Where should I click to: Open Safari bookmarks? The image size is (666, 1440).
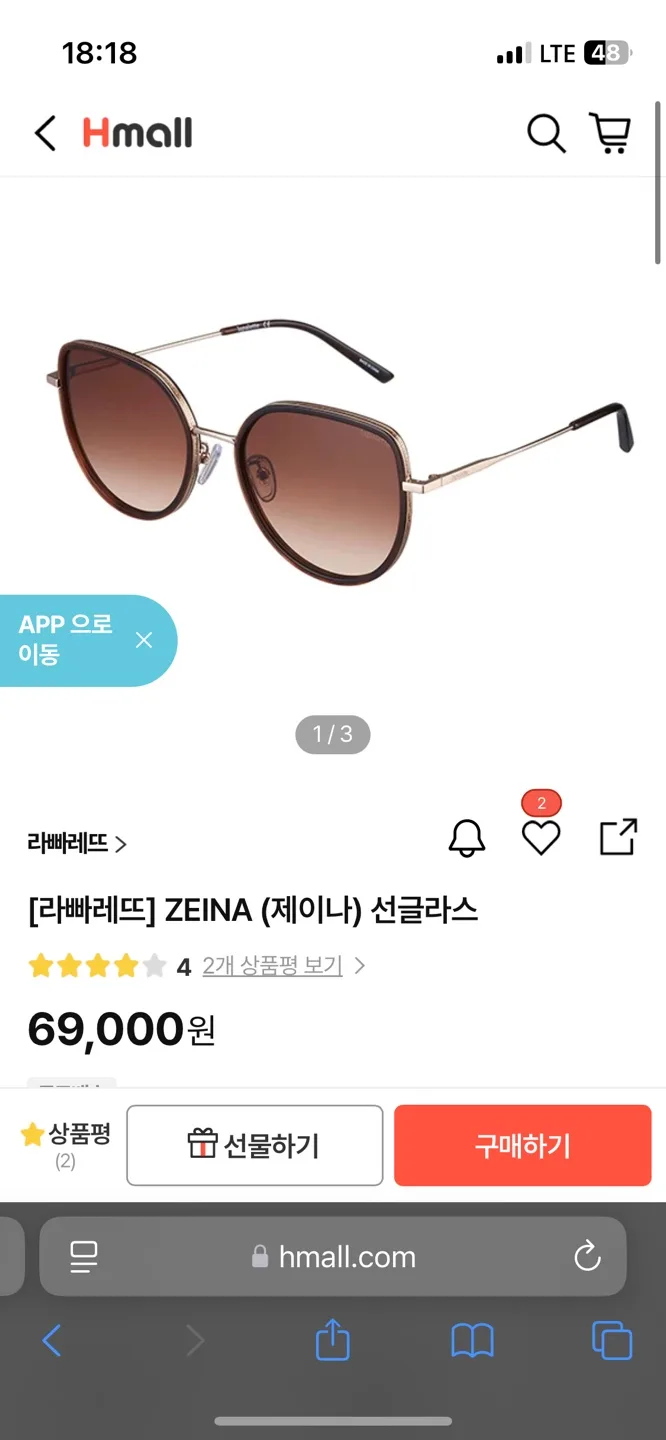472,1340
